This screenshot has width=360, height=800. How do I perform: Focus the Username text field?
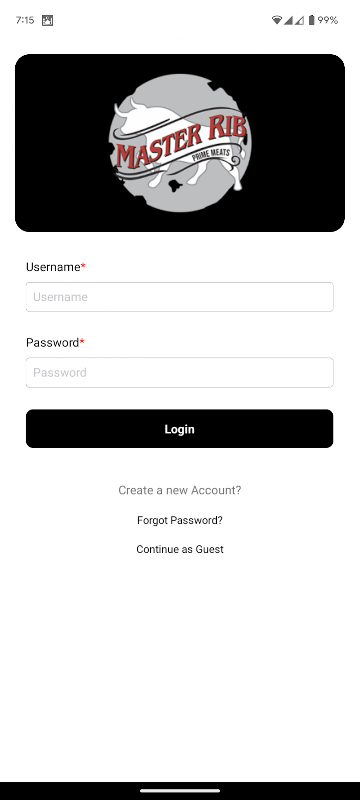point(179,297)
